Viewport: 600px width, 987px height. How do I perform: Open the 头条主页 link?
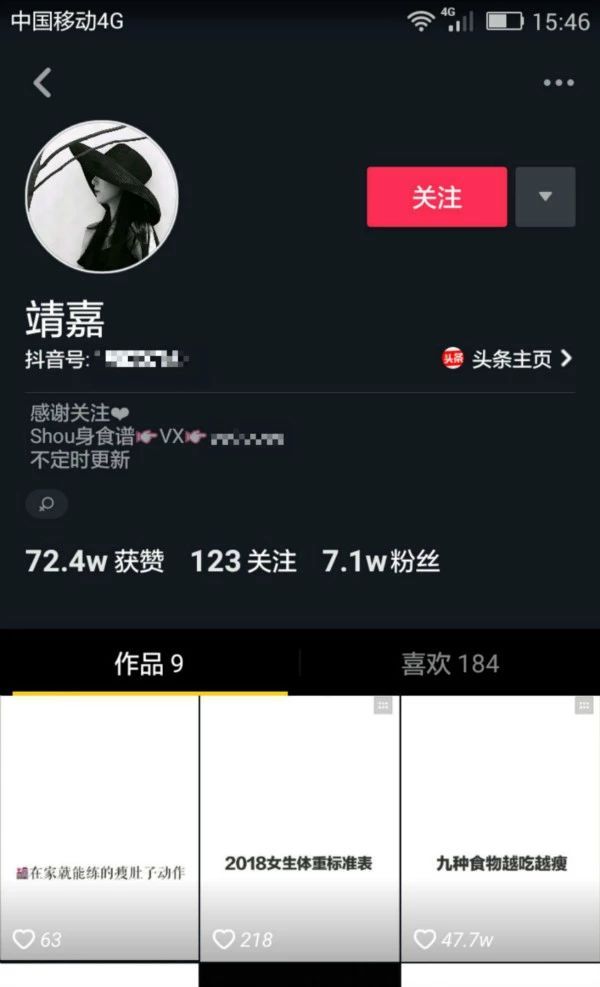[509, 359]
